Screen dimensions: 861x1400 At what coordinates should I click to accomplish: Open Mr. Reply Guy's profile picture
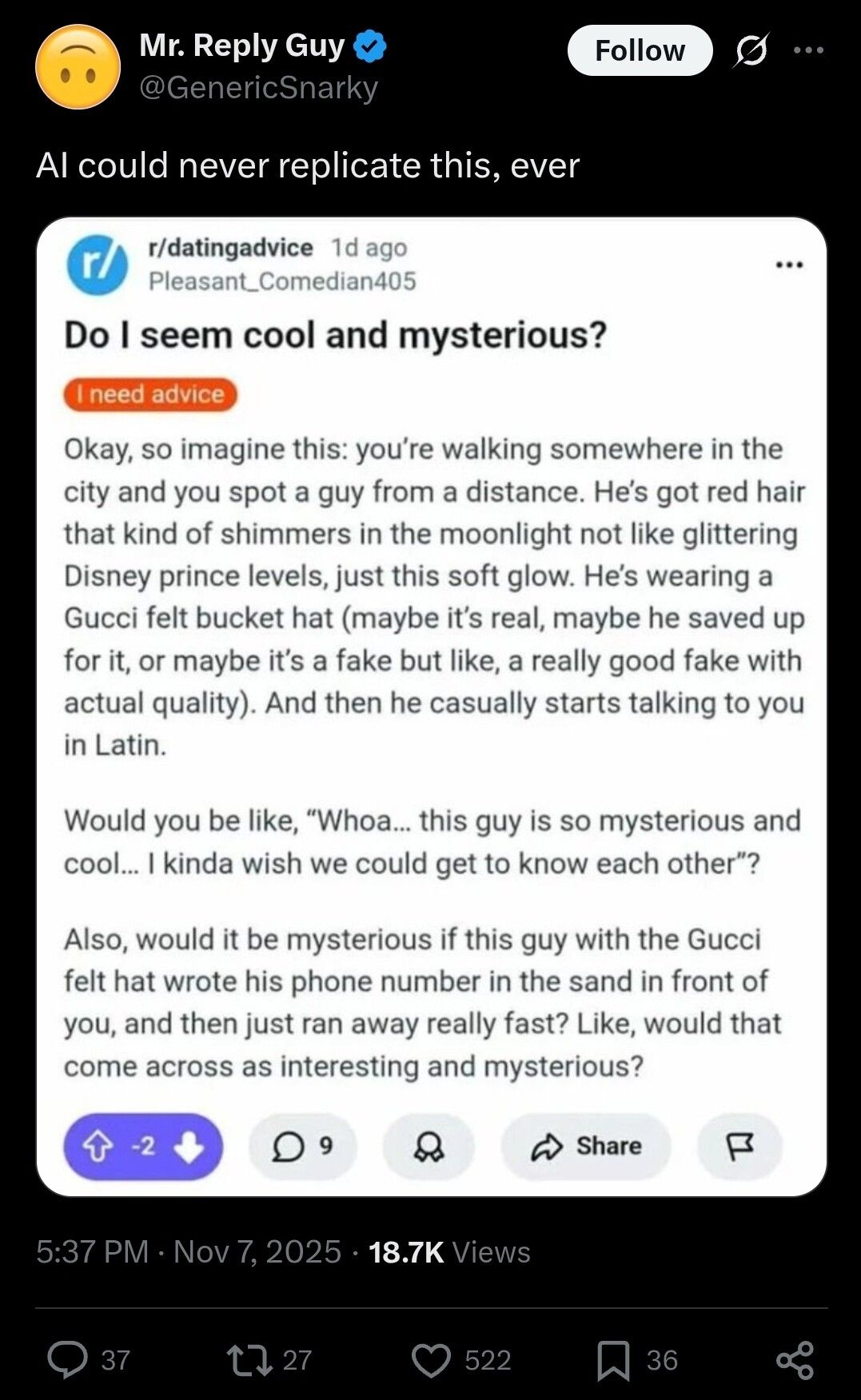78,66
